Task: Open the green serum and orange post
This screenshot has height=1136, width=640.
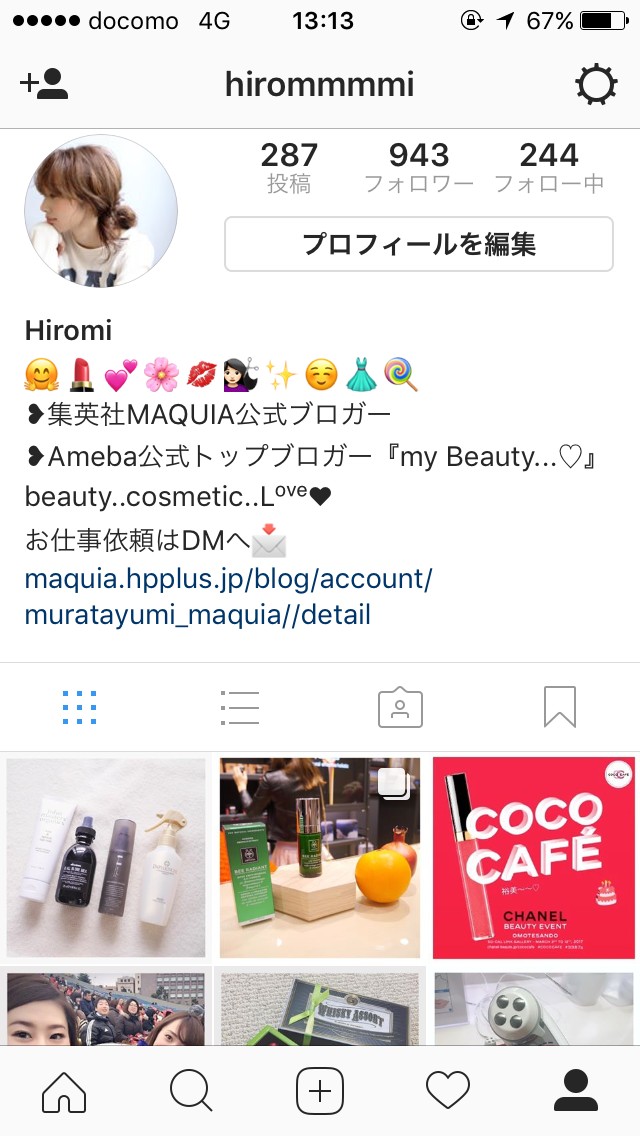Action: coord(320,857)
